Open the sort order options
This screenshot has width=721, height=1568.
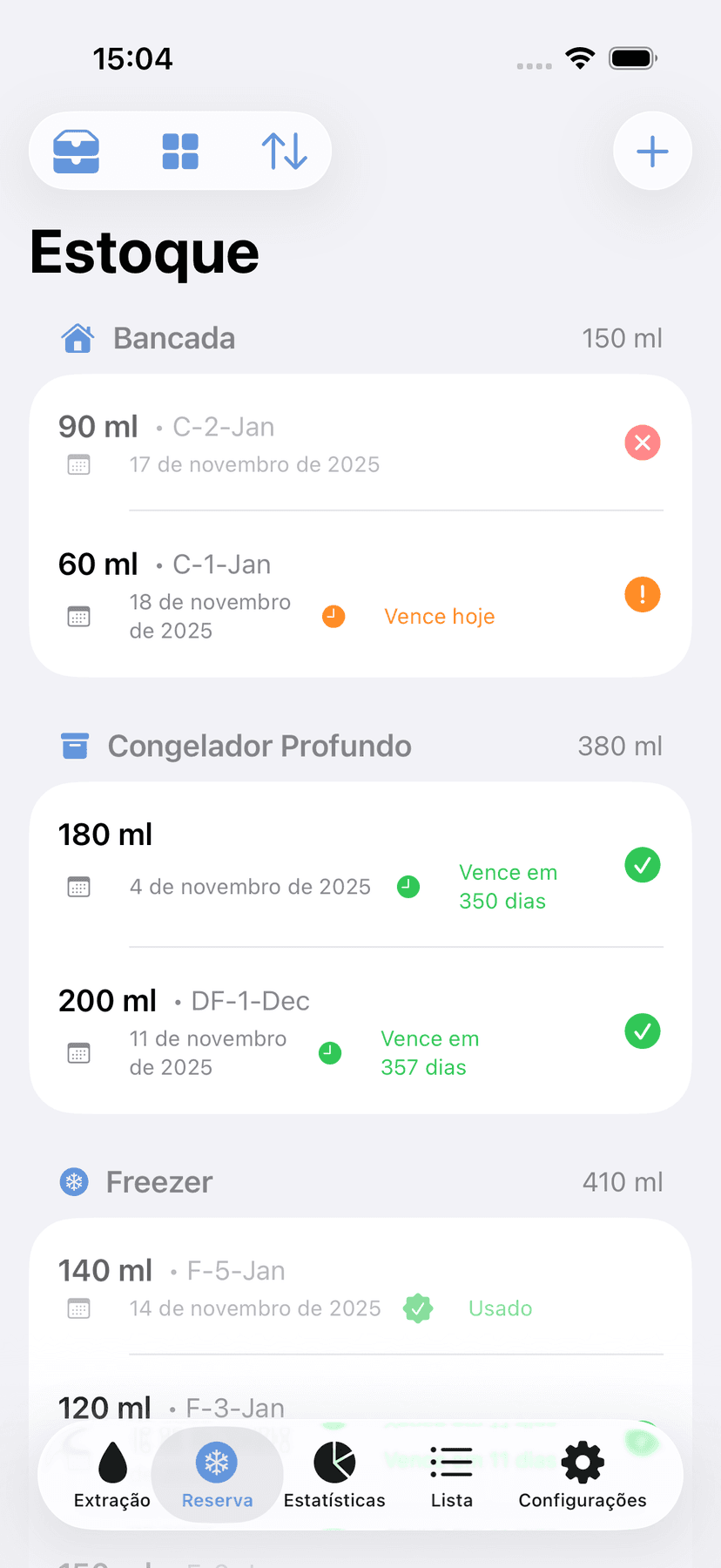coord(285,152)
